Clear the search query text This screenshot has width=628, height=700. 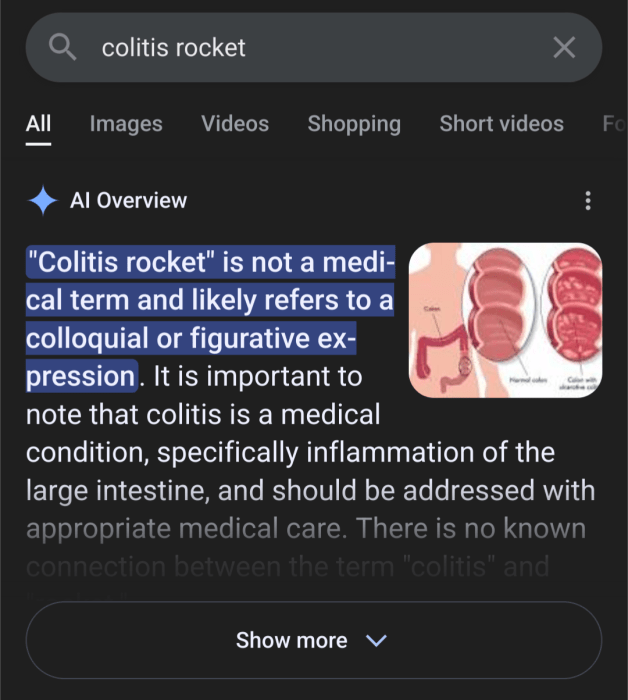point(564,47)
